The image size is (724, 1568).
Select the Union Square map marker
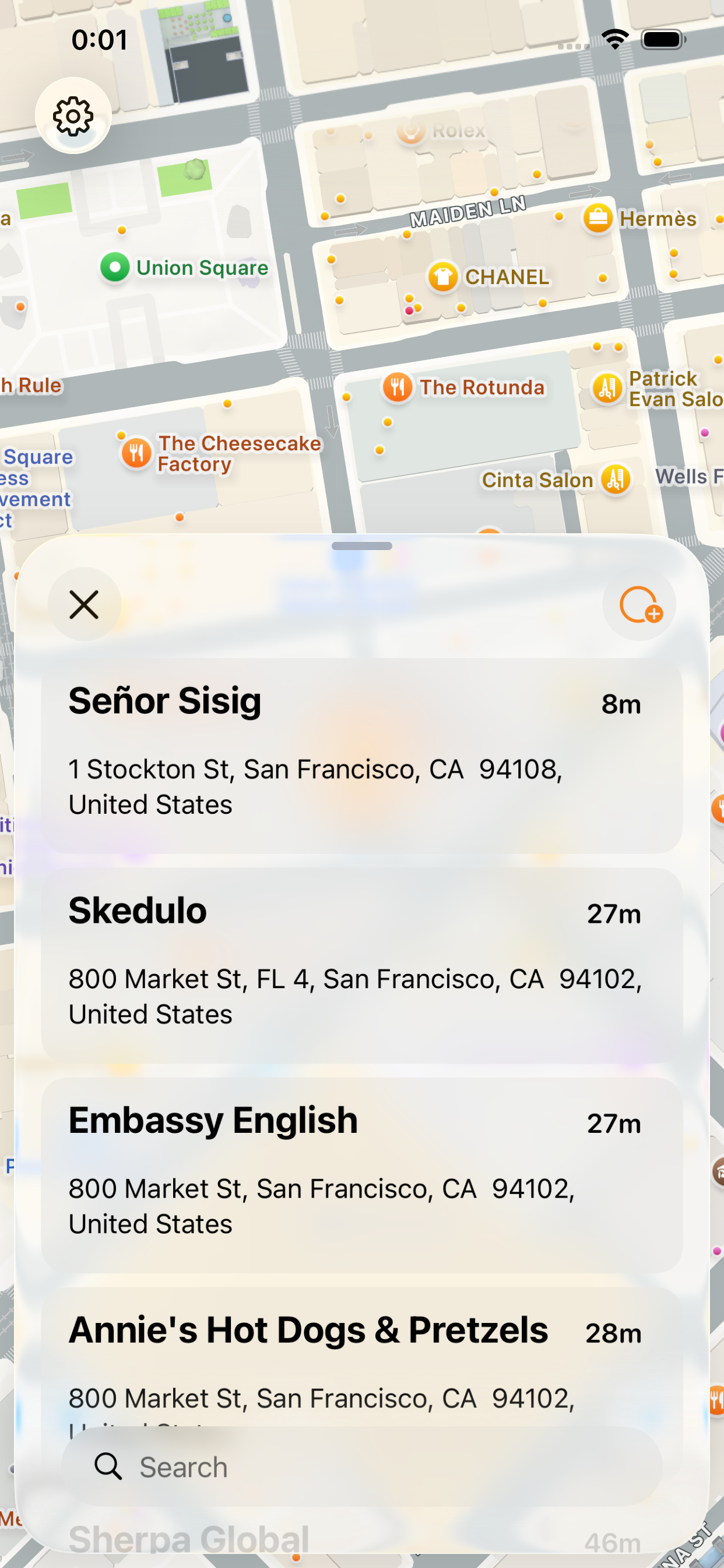(x=115, y=267)
